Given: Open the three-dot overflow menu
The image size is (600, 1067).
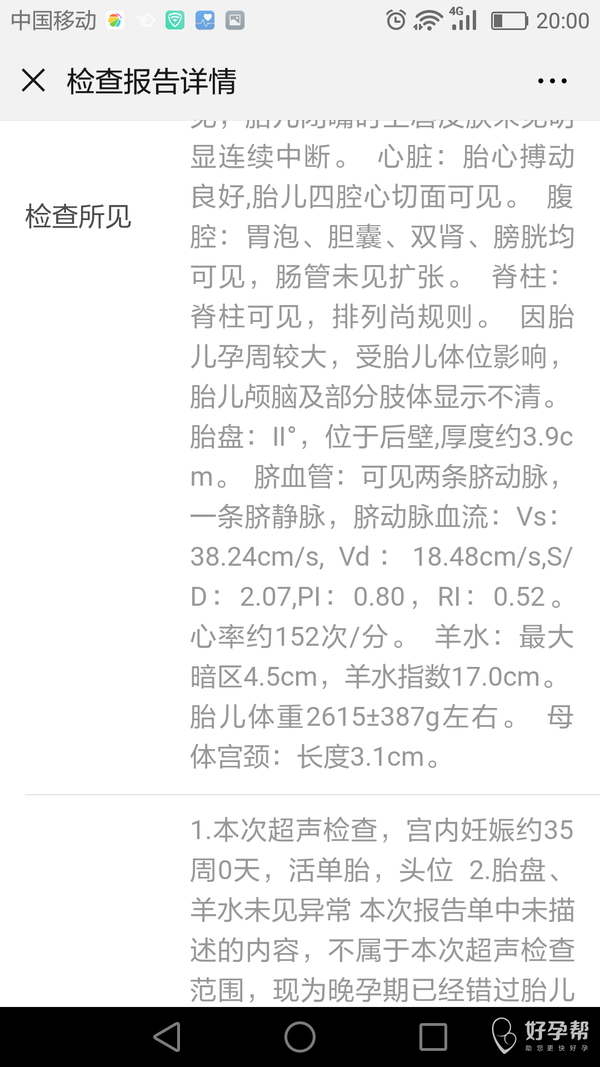Looking at the screenshot, I should pos(552,81).
